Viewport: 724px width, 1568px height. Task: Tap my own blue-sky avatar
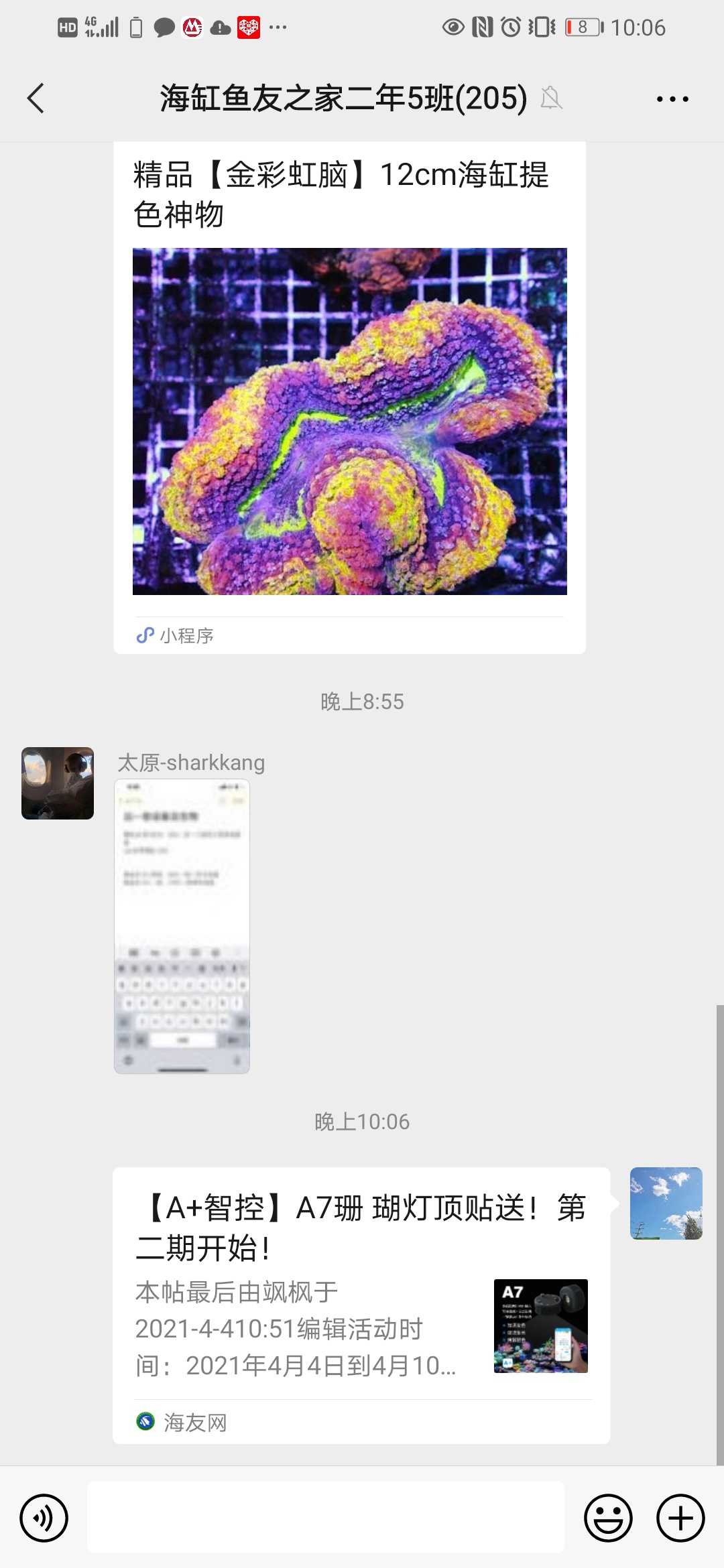666,1203
